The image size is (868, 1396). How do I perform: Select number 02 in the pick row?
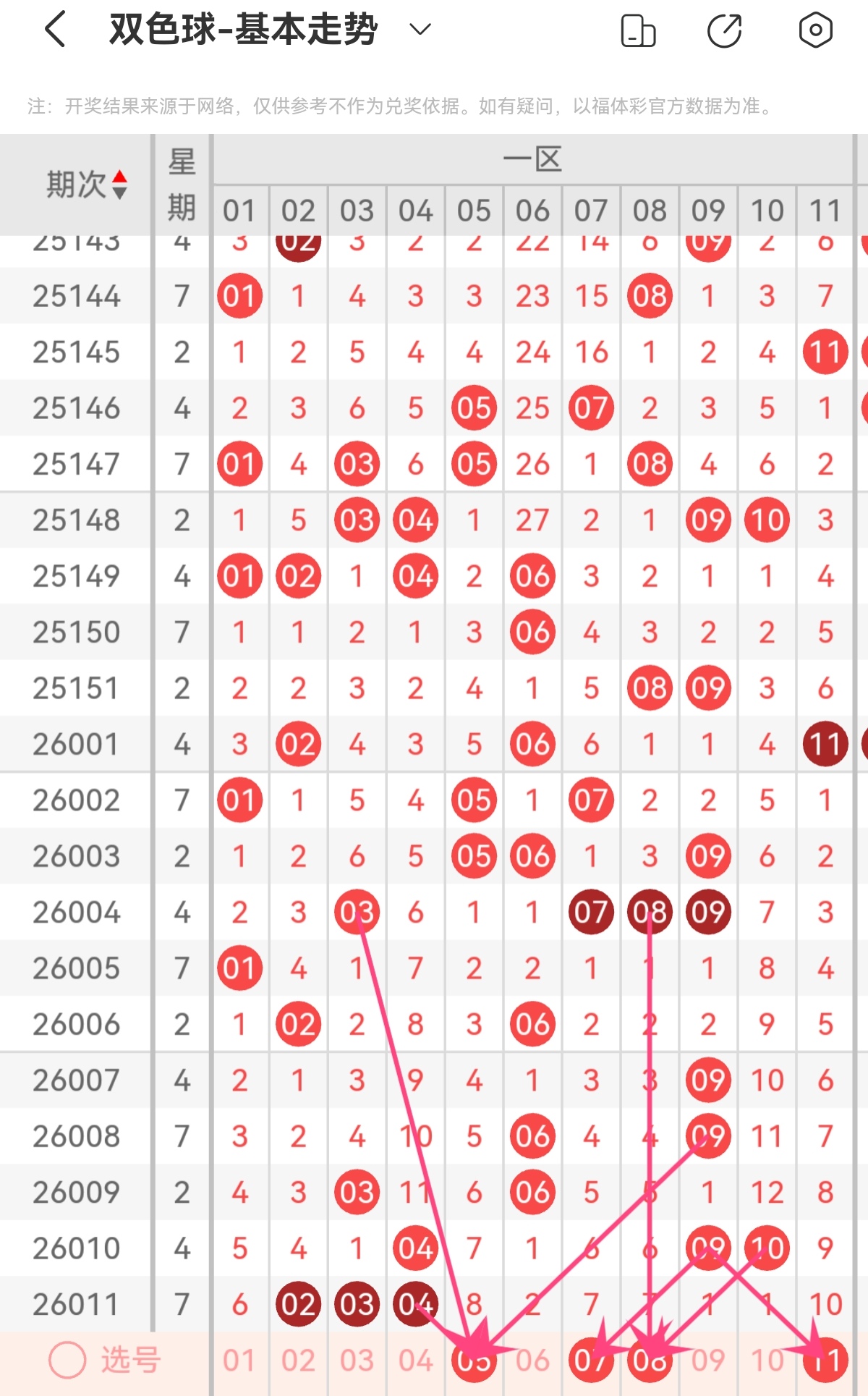pos(298,1361)
